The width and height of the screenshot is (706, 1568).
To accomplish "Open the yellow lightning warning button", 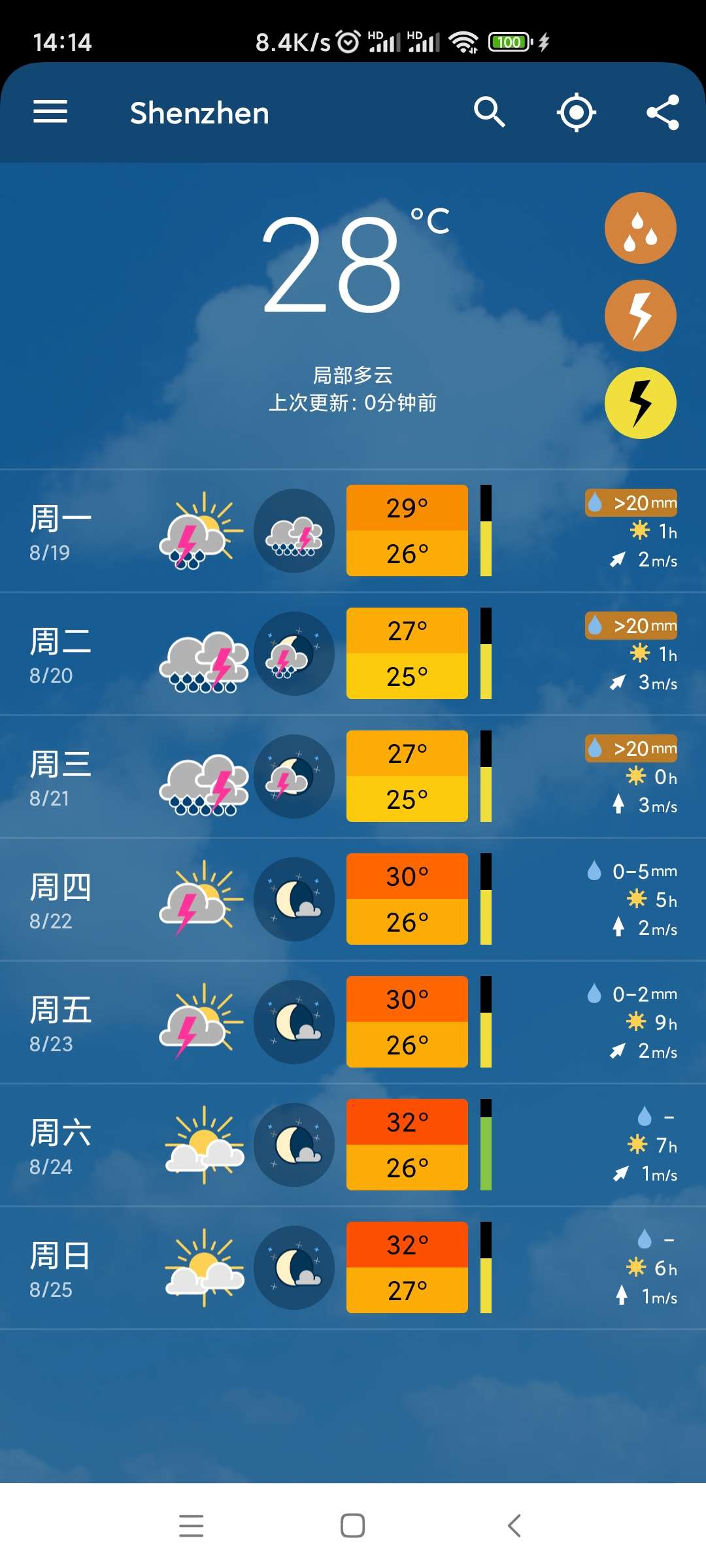I will [640, 403].
